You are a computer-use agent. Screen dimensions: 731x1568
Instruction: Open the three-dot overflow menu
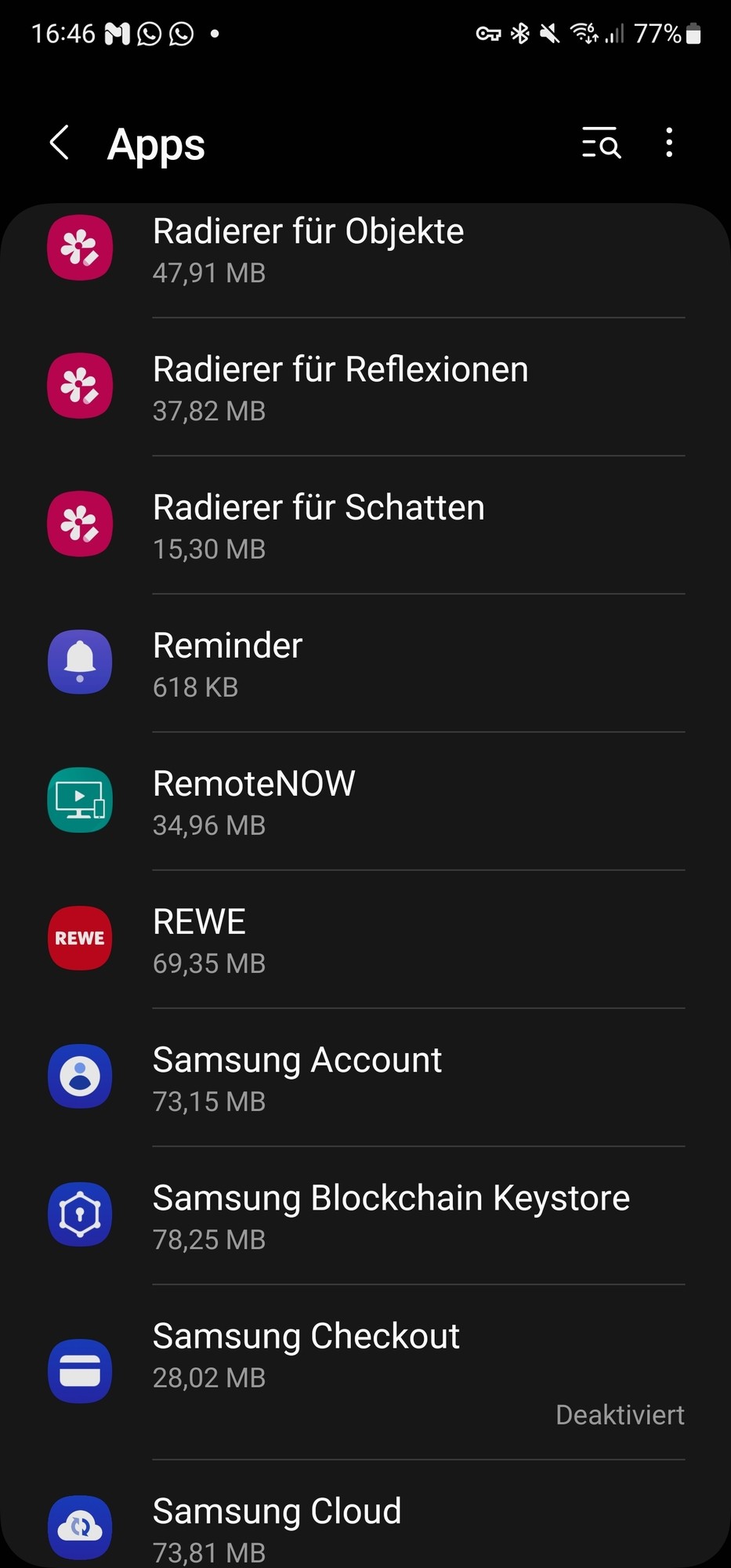(x=668, y=143)
